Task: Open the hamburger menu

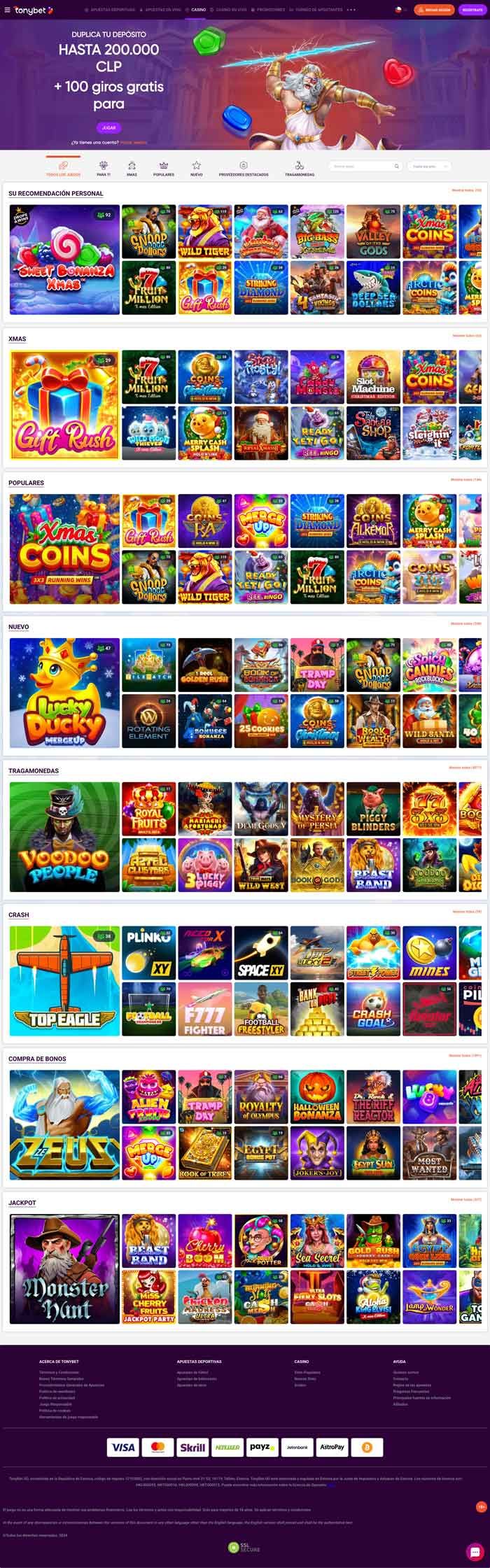Action: click(x=7, y=10)
